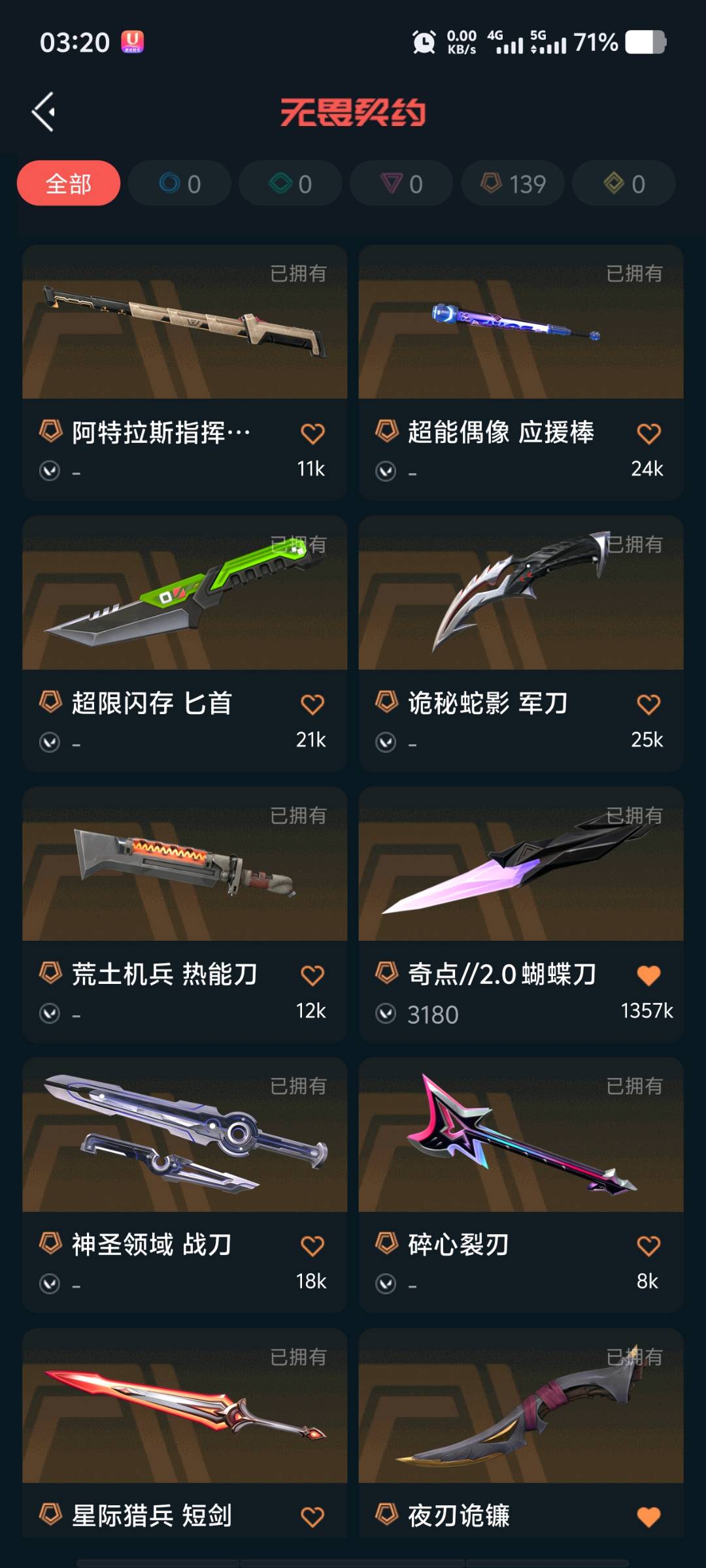Like the 神圣领域 战刀 skin
Image resolution: width=706 pixels, height=1568 pixels.
coord(312,1246)
